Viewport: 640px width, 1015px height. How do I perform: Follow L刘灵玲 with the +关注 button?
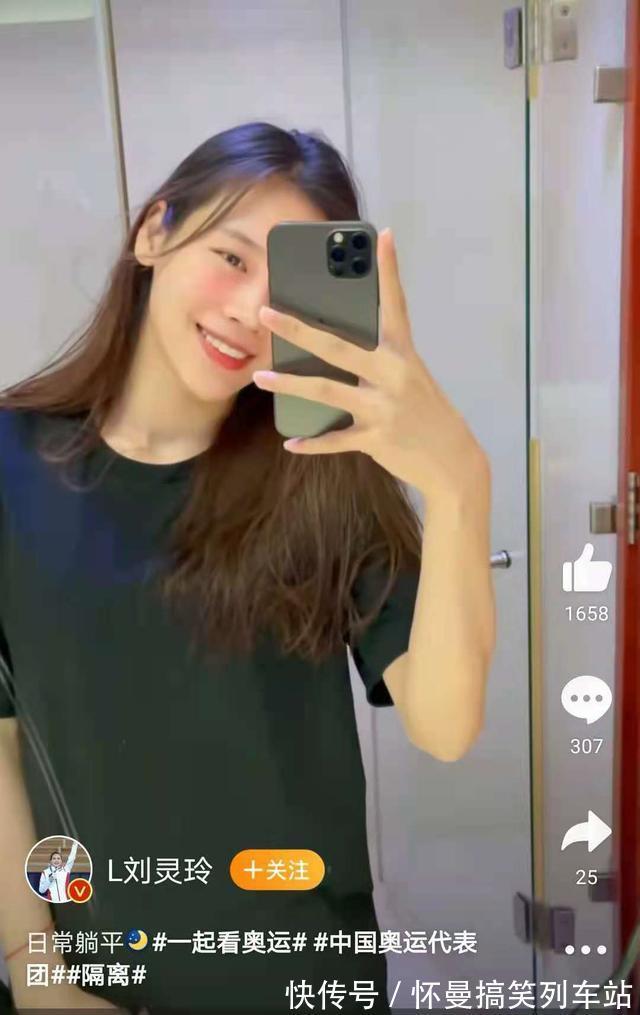coord(277,870)
